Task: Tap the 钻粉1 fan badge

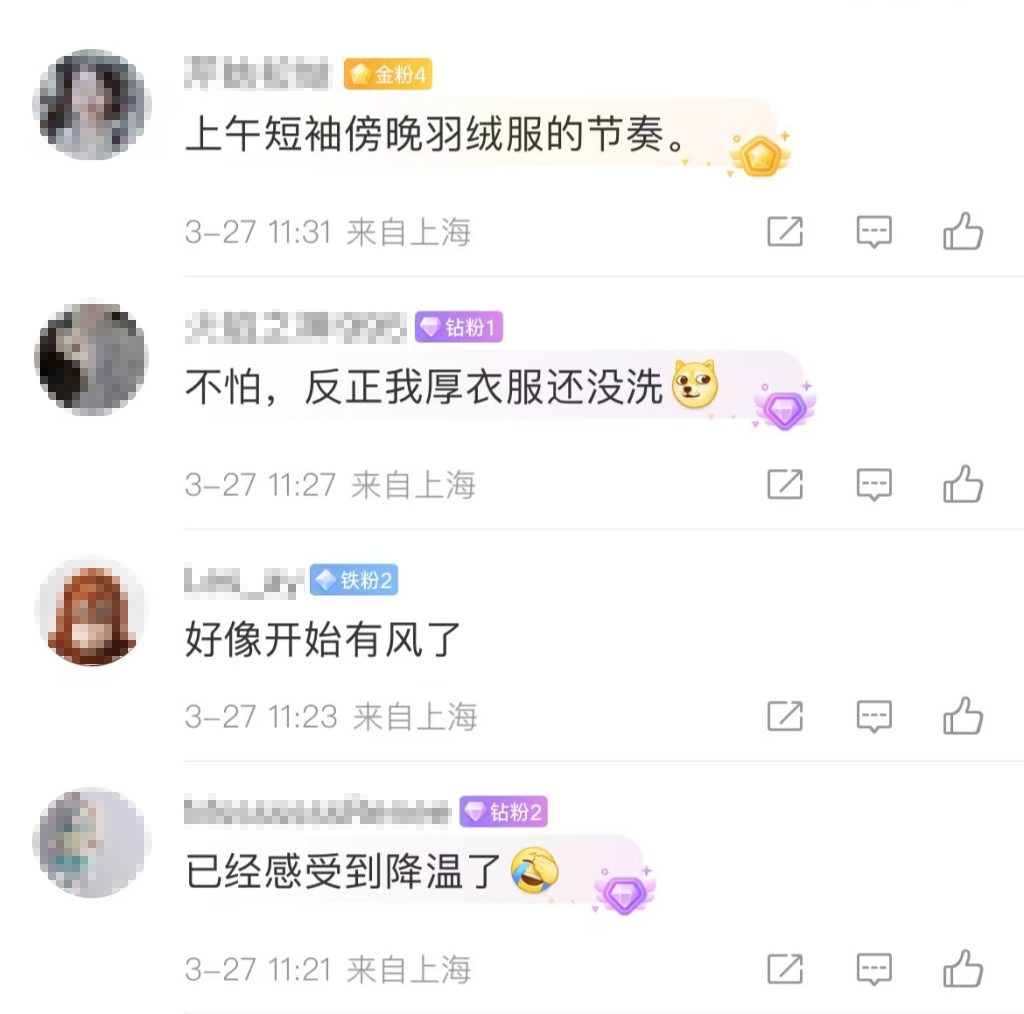Action: (459, 327)
